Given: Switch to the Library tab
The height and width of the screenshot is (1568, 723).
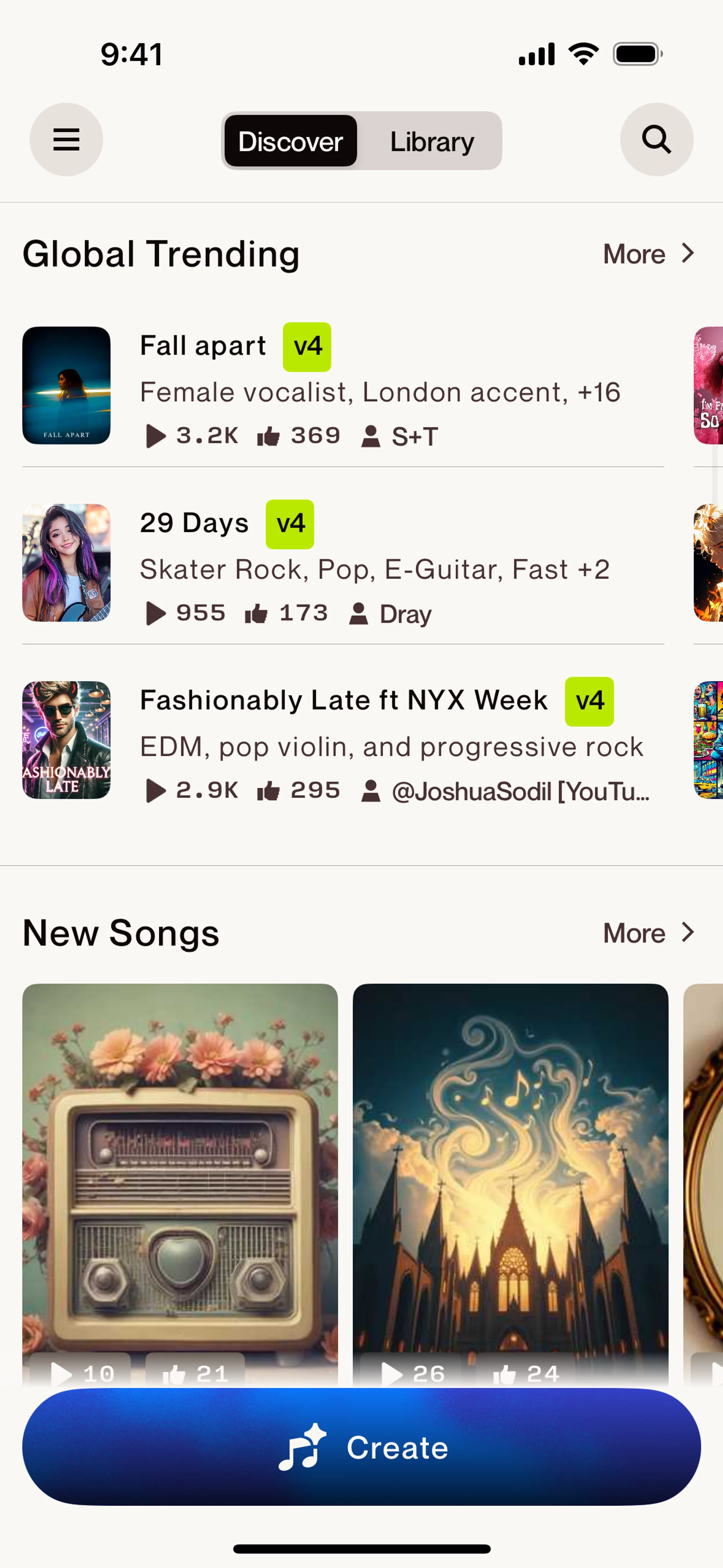Looking at the screenshot, I should [x=432, y=141].
